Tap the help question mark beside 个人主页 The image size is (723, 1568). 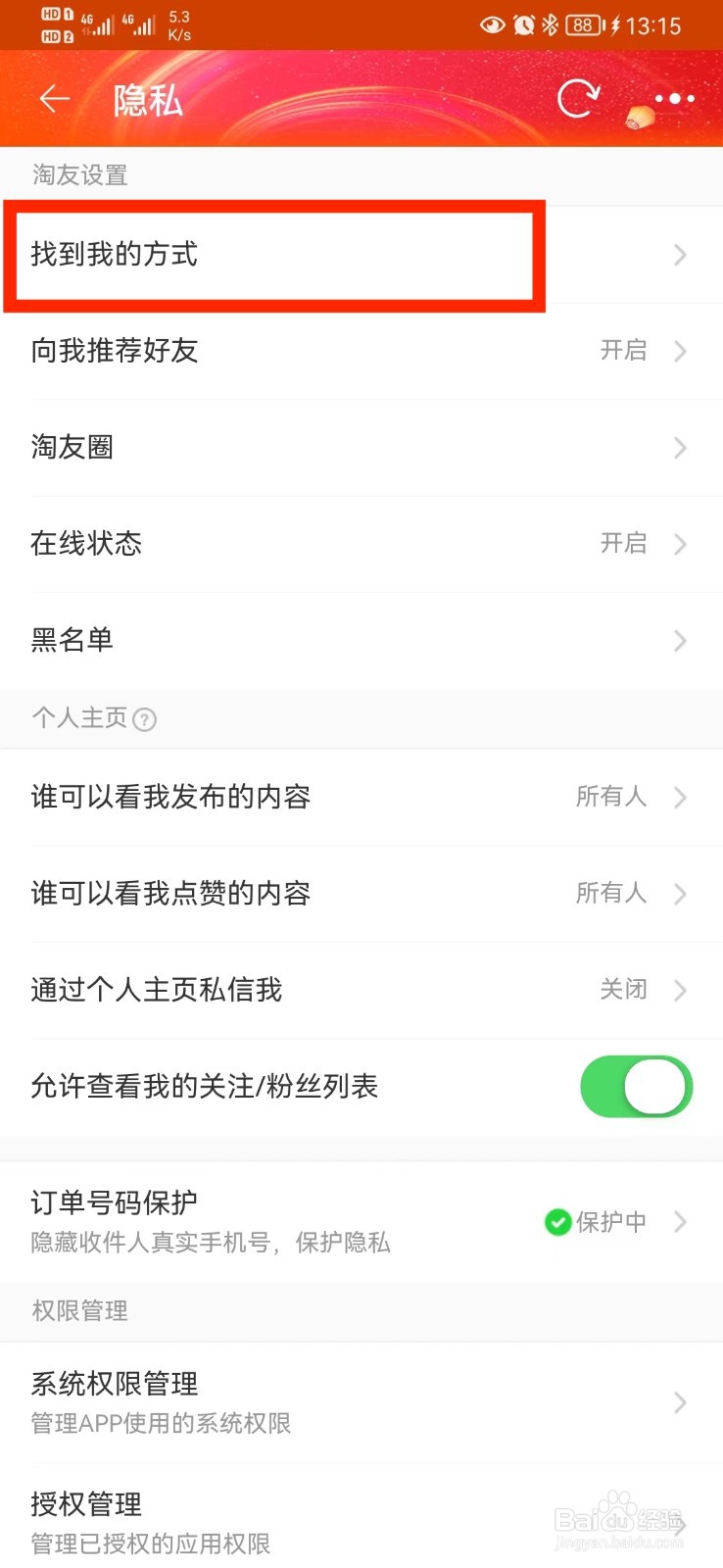point(145,719)
